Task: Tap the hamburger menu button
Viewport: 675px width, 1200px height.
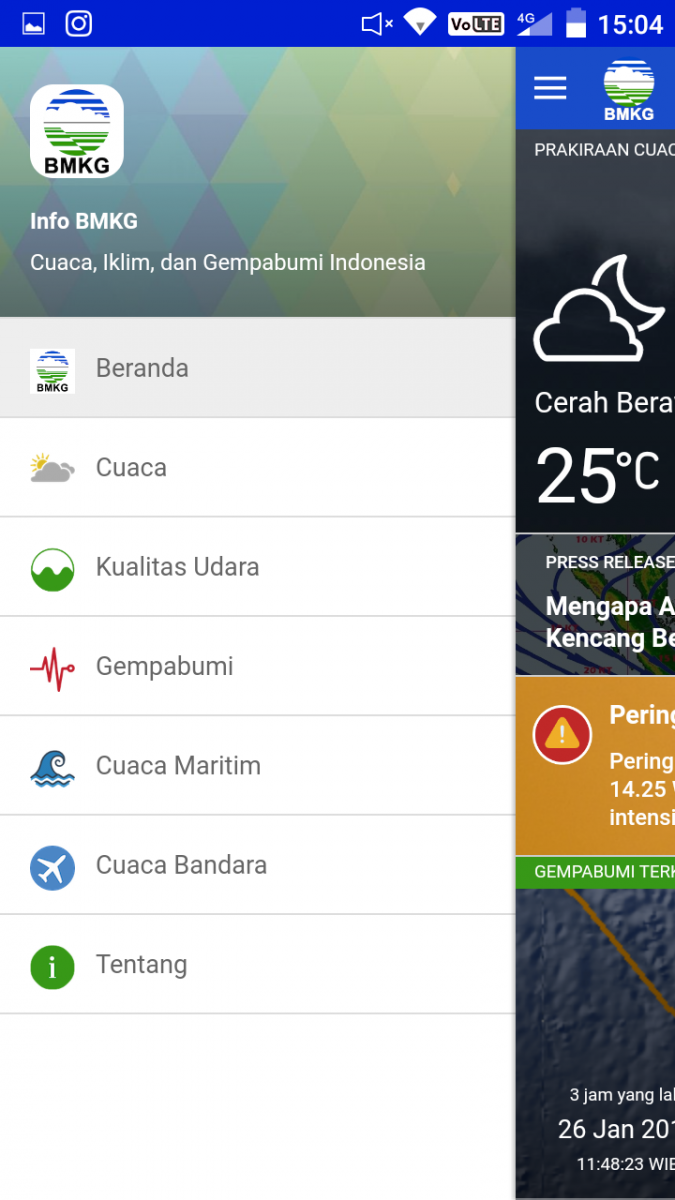Action: pos(550,88)
